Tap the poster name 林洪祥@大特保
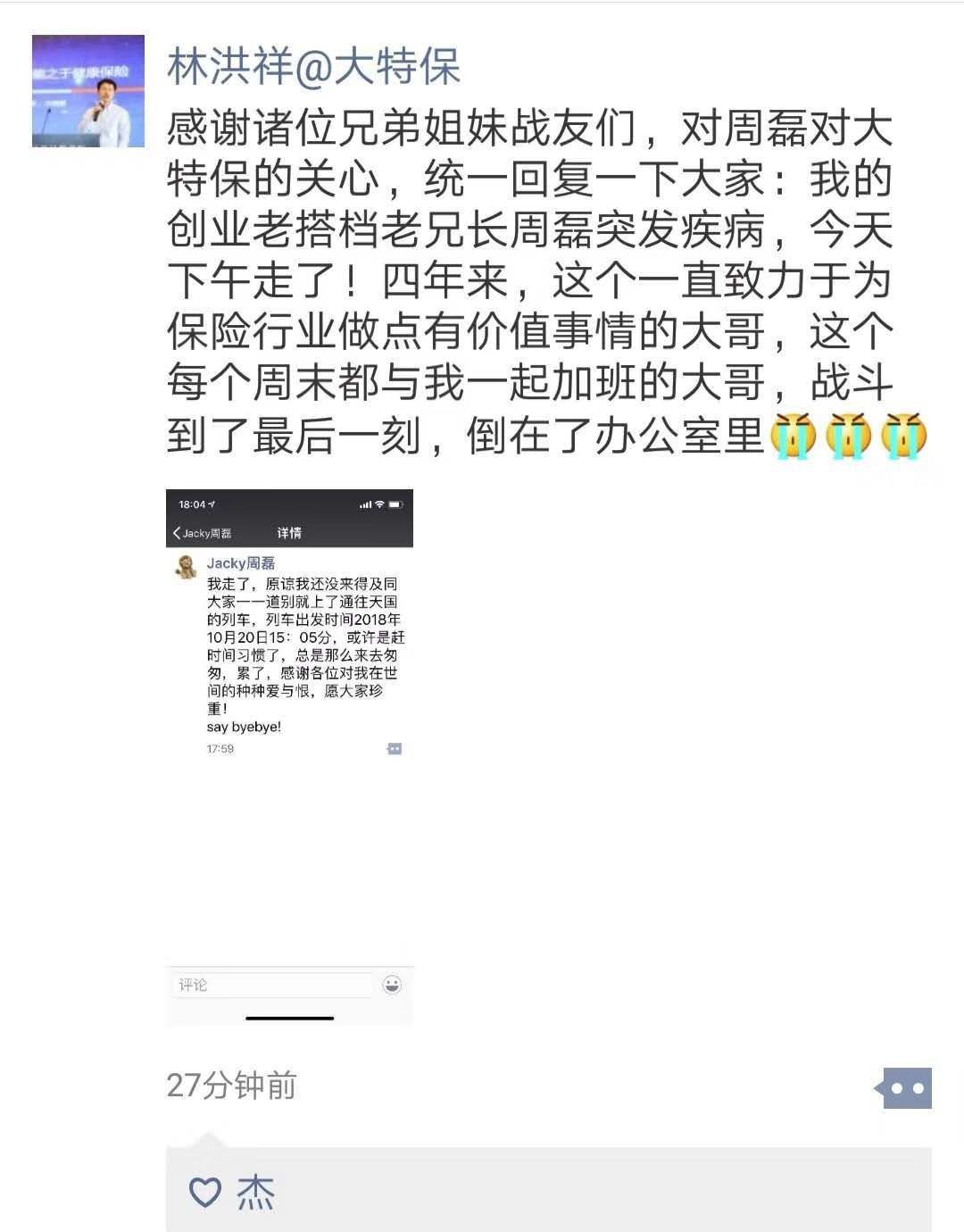This screenshot has height=1232, width=964. pos(312,67)
